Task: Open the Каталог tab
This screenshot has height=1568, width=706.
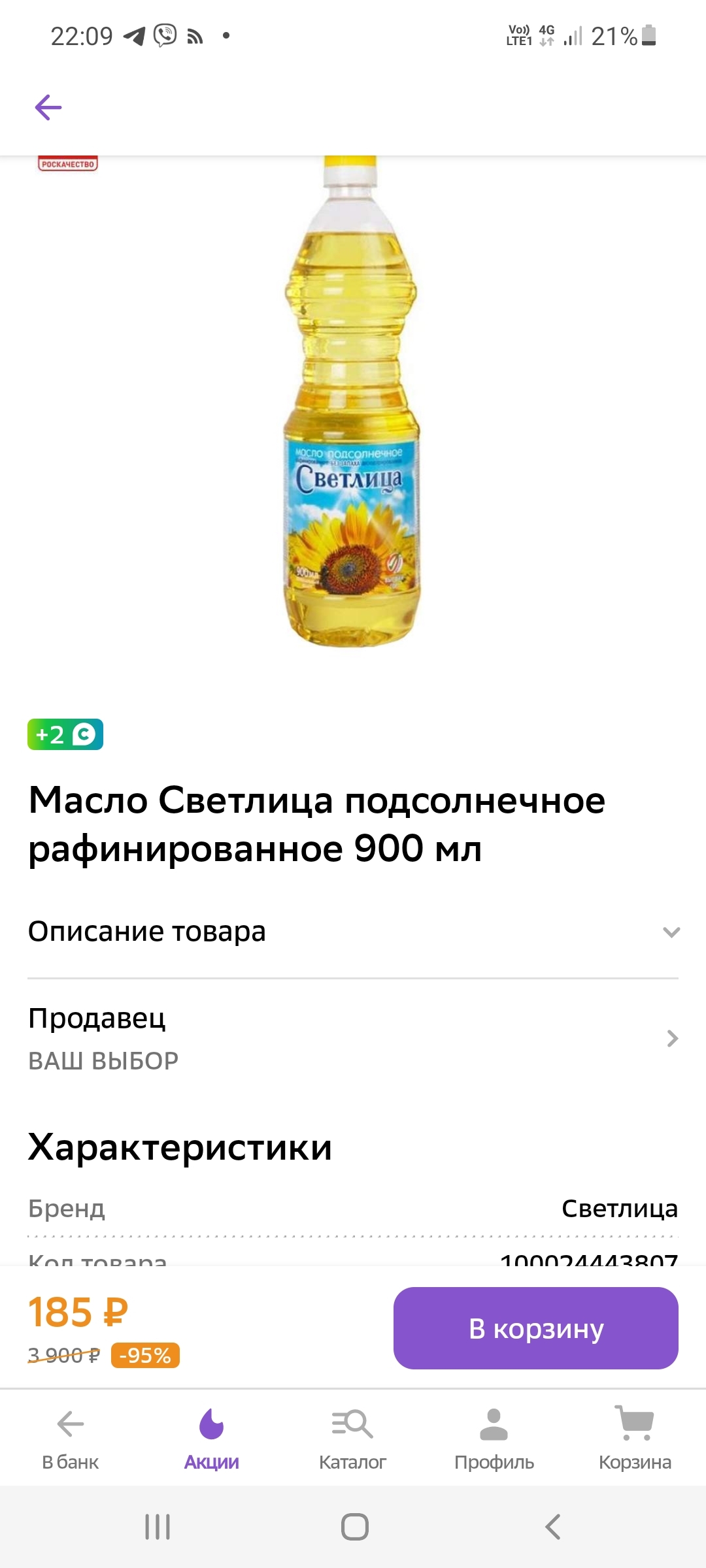Action: tap(352, 1438)
